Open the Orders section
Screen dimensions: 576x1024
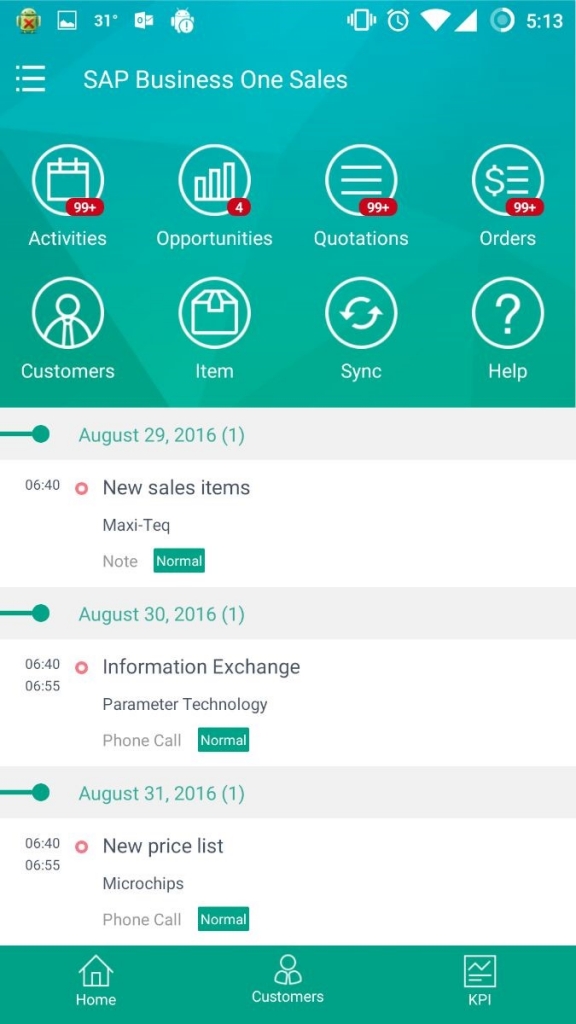coord(507,196)
